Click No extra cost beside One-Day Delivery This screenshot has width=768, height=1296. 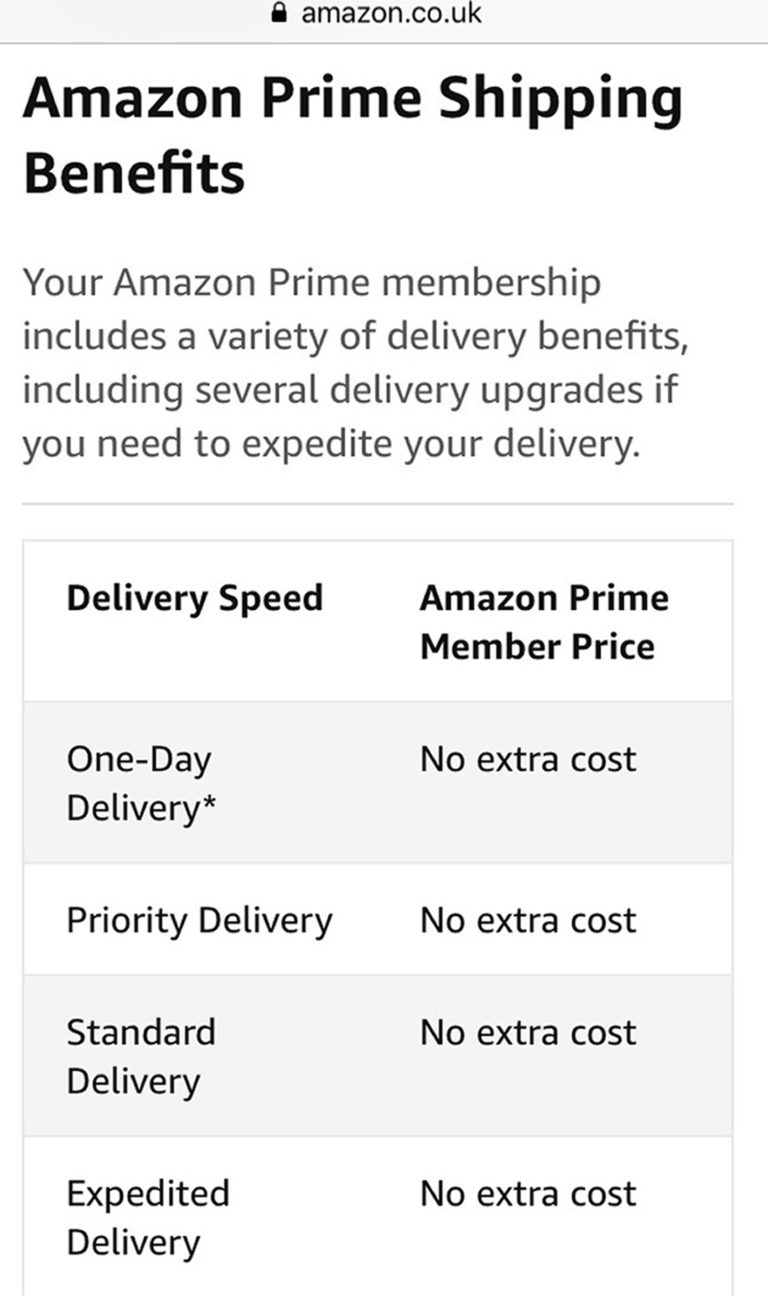[x=527, y=760]
